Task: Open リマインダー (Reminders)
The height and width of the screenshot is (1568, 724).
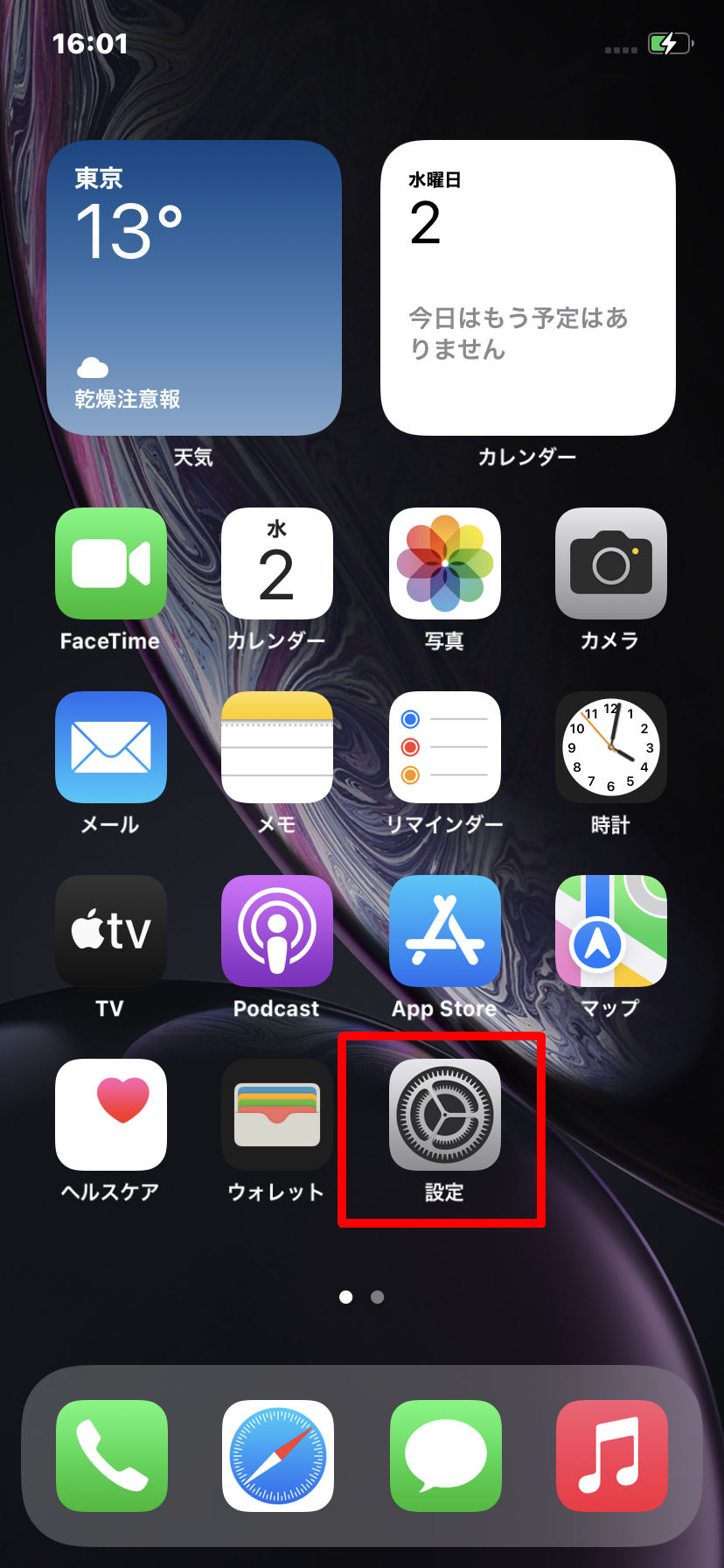Action: click(x=444, y=747)
